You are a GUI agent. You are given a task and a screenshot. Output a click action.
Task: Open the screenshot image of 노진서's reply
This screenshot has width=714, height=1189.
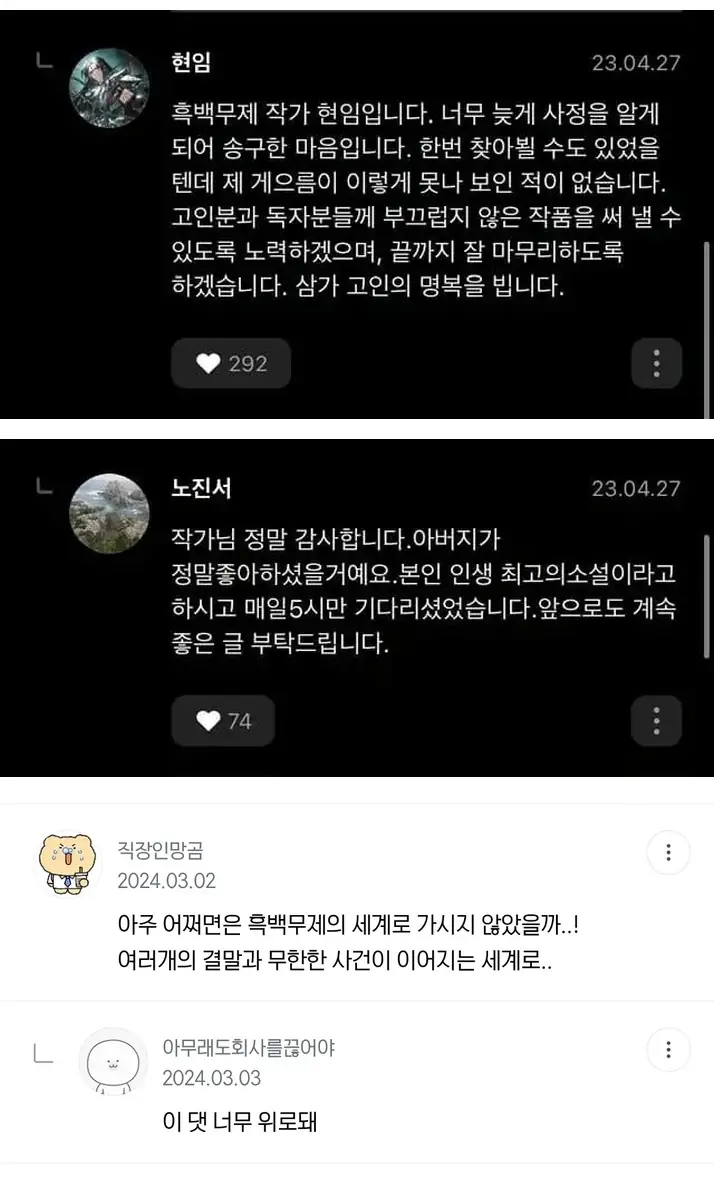(357, 607)
